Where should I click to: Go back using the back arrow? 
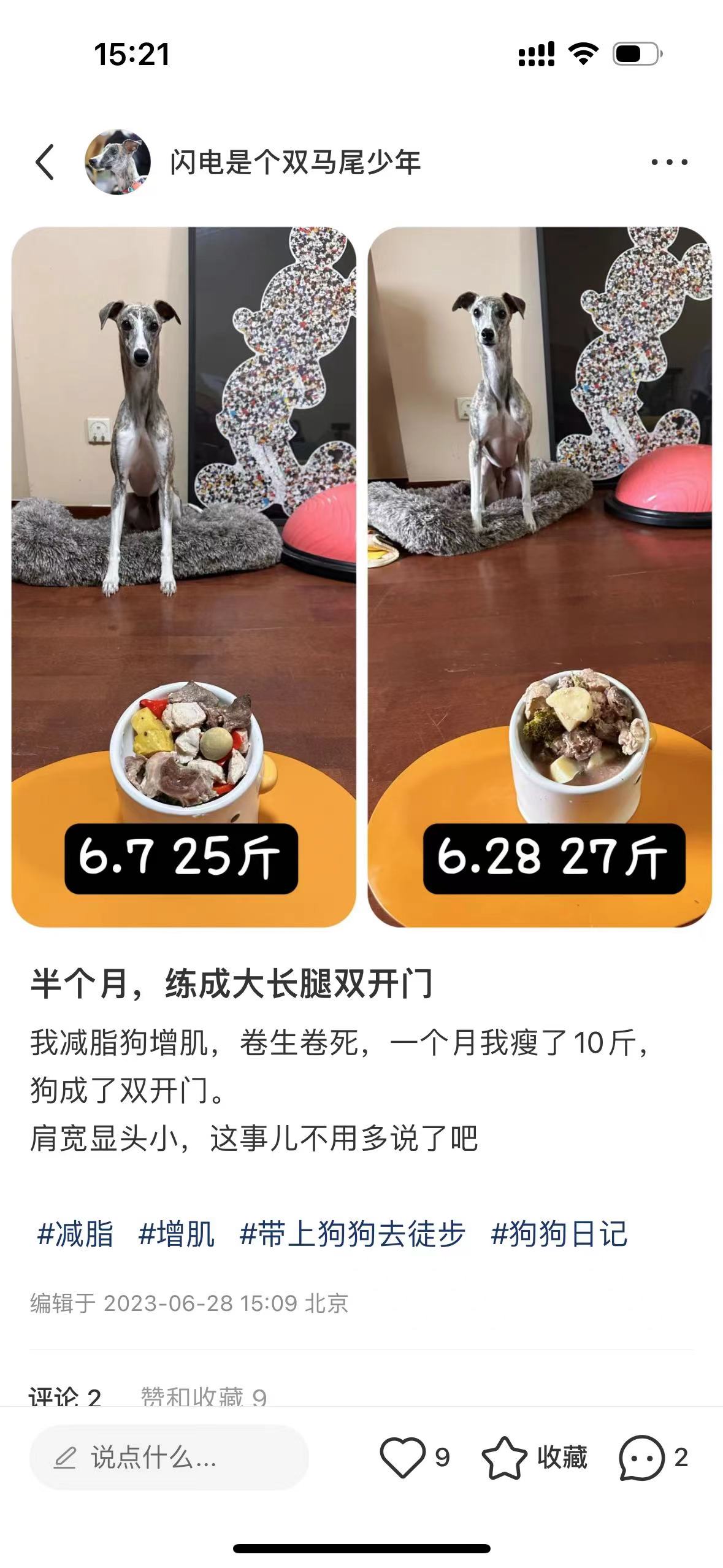(45, 163)
